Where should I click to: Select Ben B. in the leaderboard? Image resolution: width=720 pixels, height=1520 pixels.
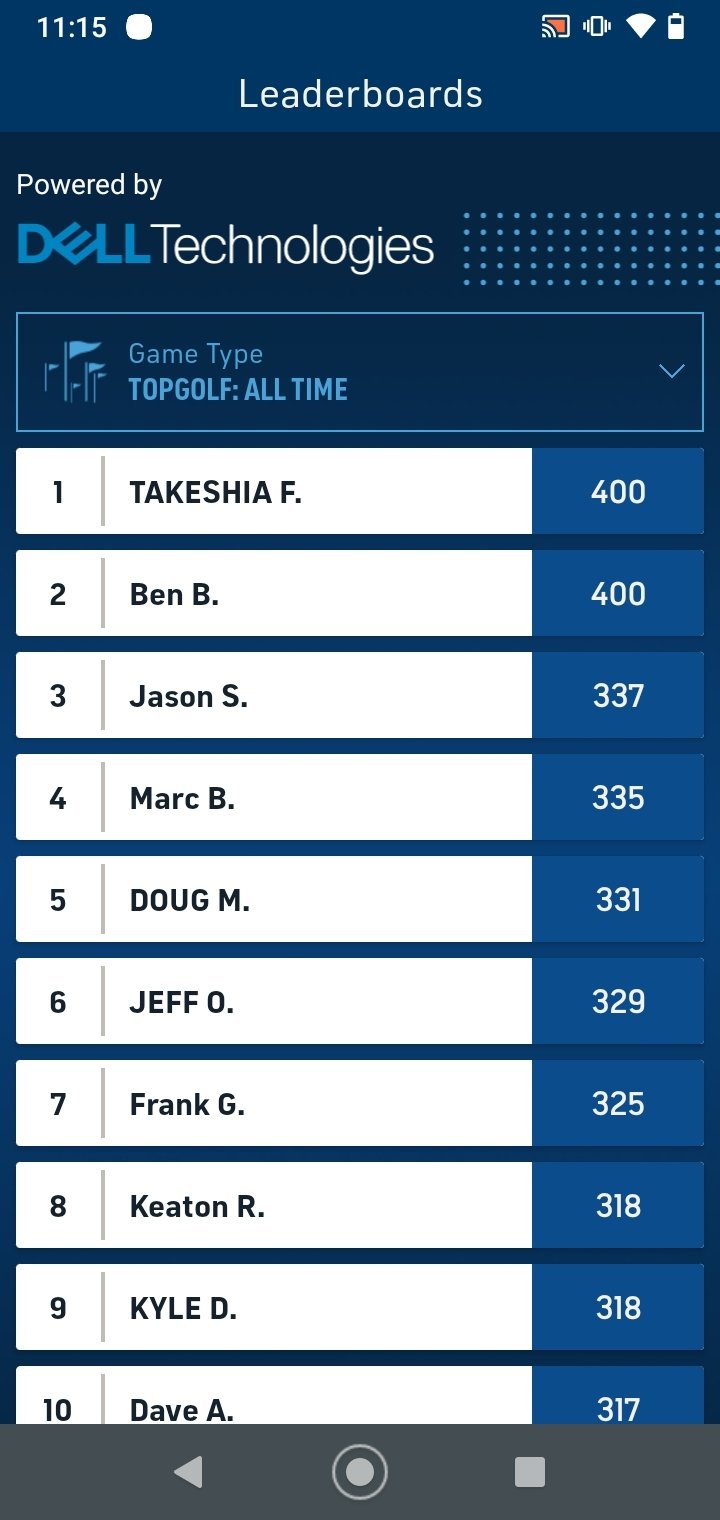coord(360,593)
